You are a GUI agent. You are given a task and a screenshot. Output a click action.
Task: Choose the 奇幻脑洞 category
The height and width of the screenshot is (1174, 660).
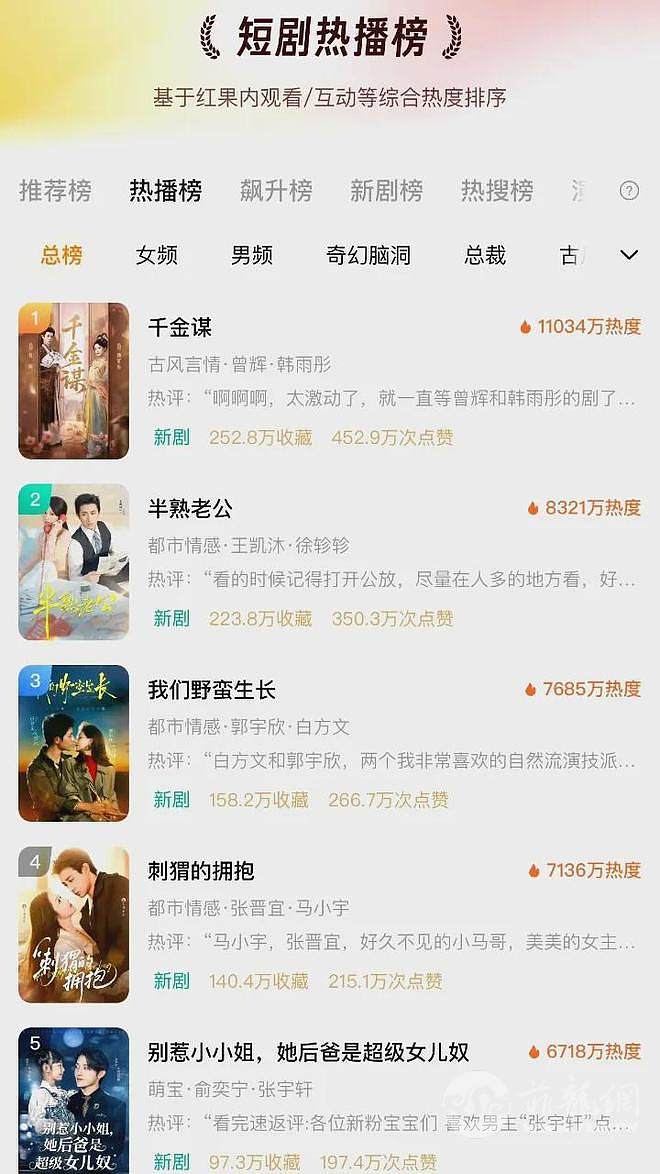[x=368, y=255]
